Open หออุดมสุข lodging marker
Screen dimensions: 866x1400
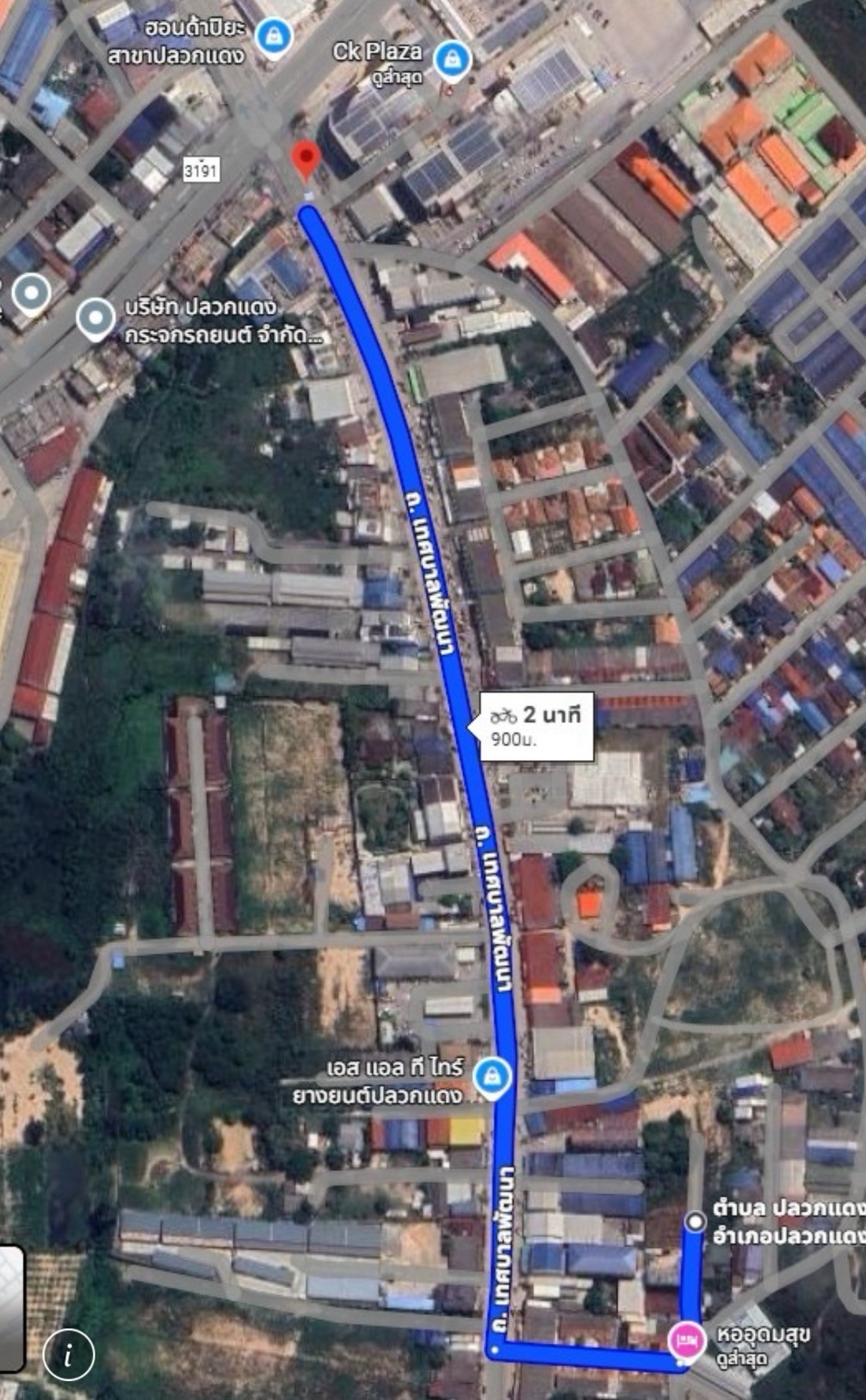click(685, 1341)
